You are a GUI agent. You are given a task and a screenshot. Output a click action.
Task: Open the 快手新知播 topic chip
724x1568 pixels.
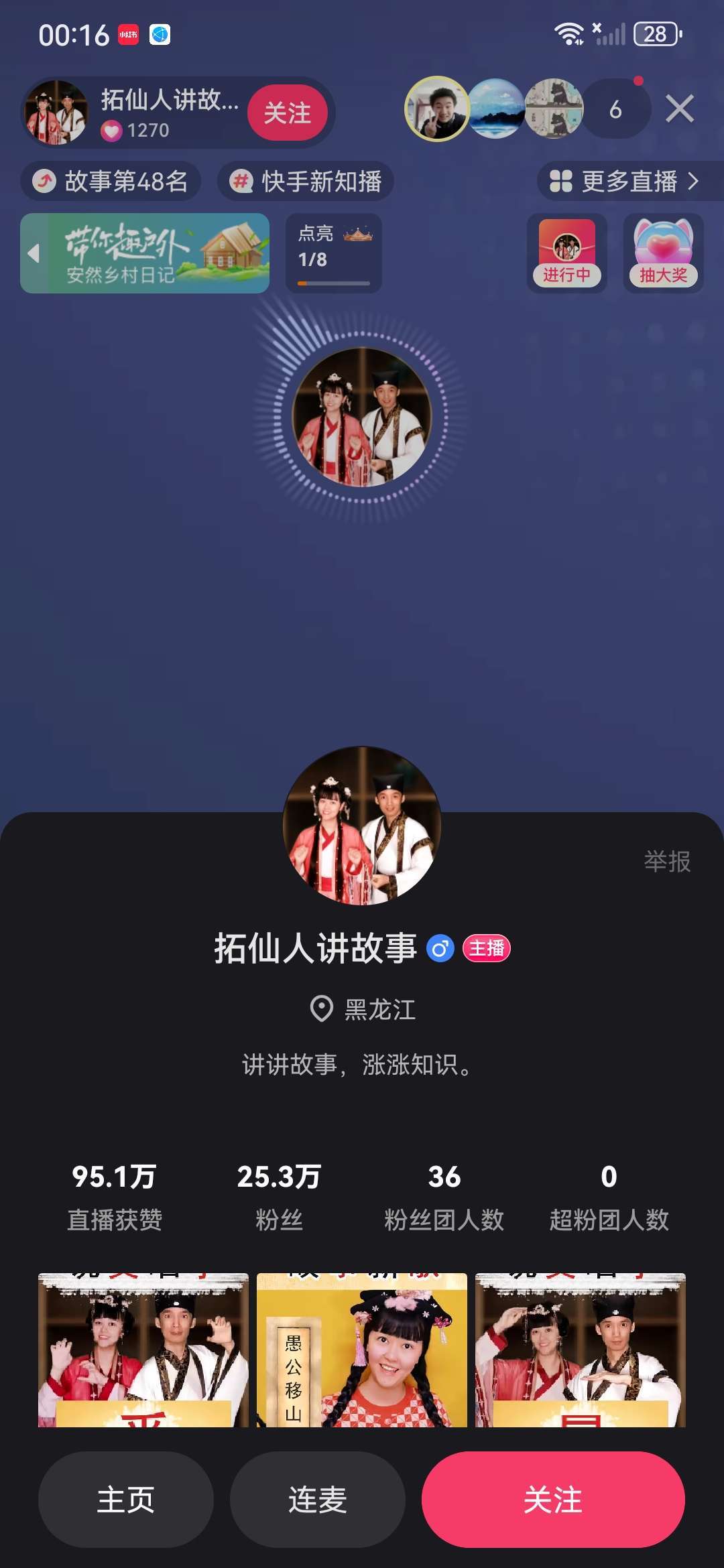pyautogui.click(x=306, y=181)
